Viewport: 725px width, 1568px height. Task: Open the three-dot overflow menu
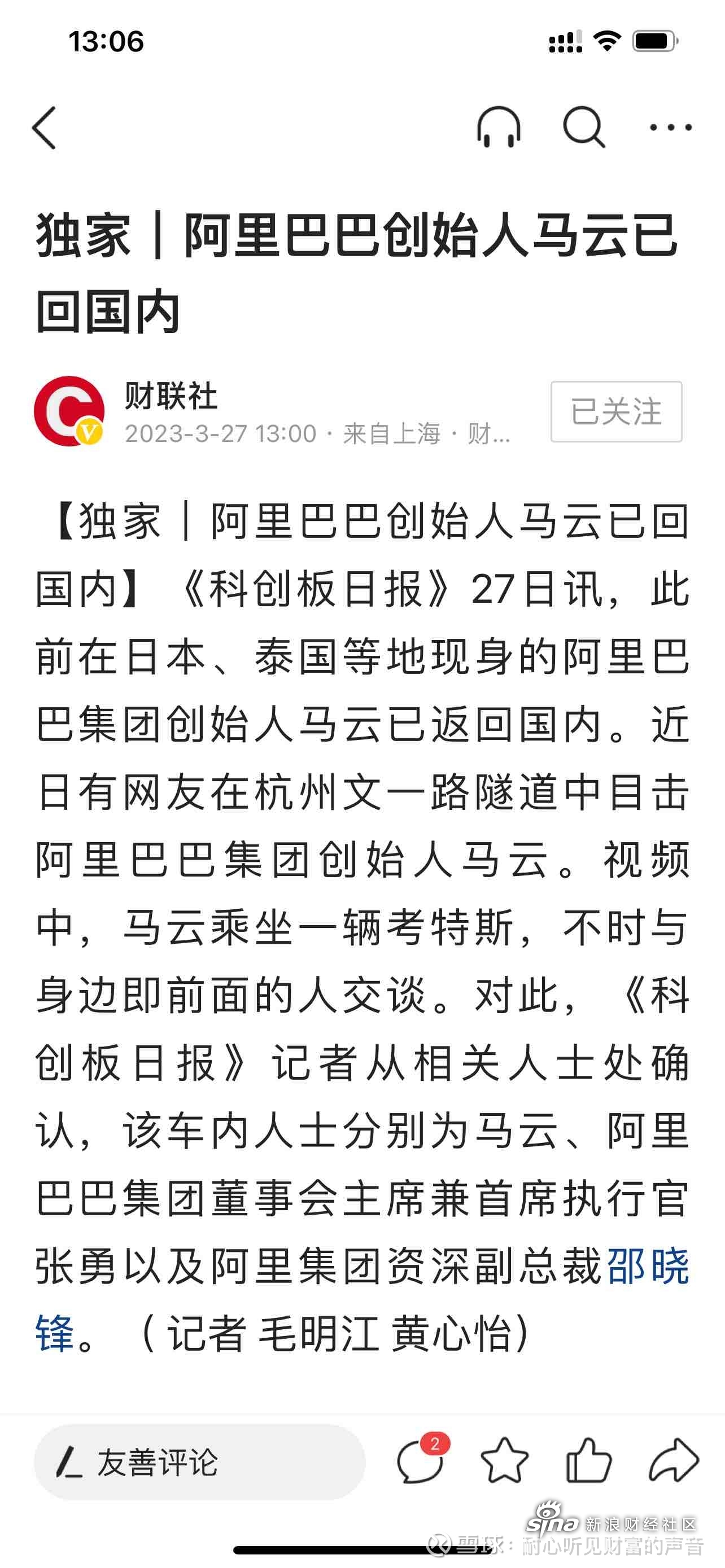point(670,127)
